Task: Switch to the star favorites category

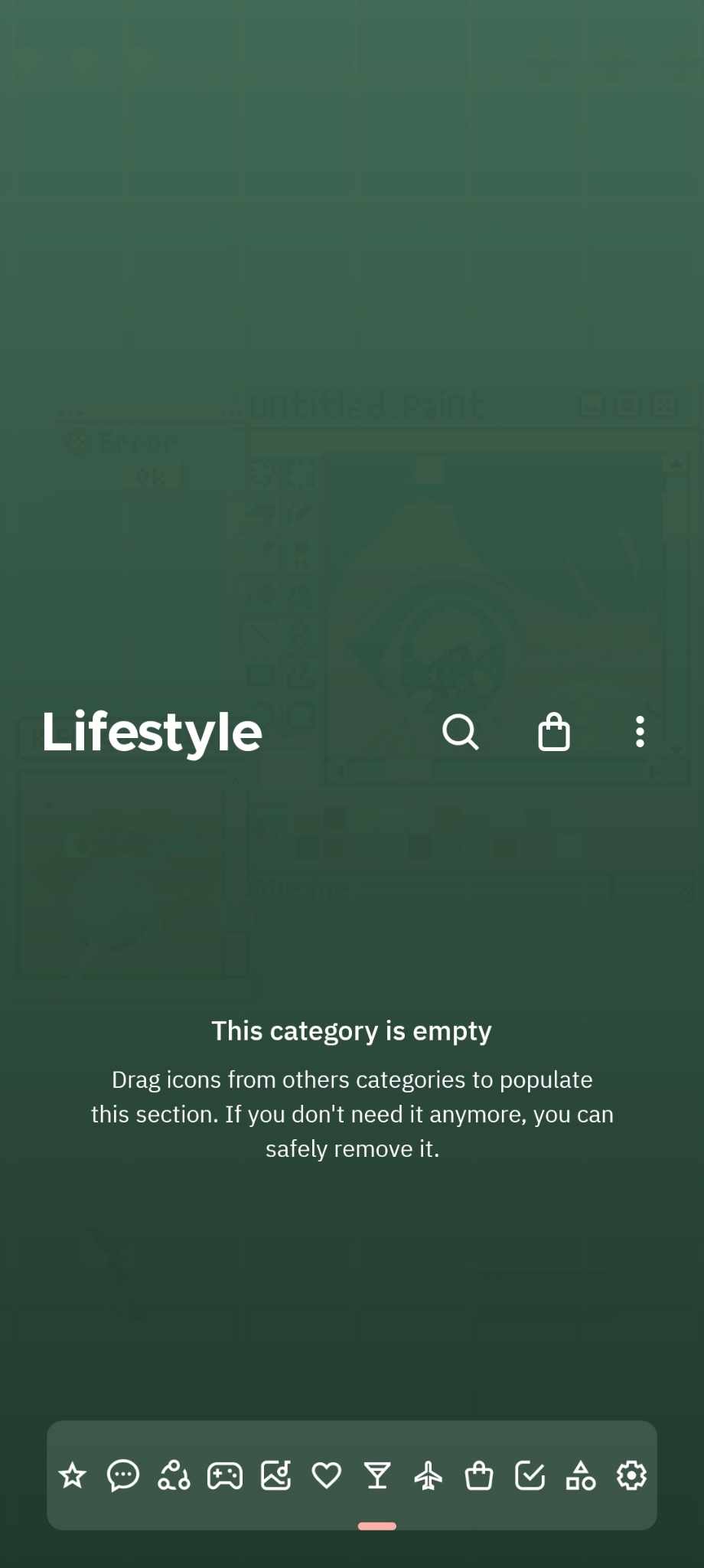Action: [x=73, y=1475]
